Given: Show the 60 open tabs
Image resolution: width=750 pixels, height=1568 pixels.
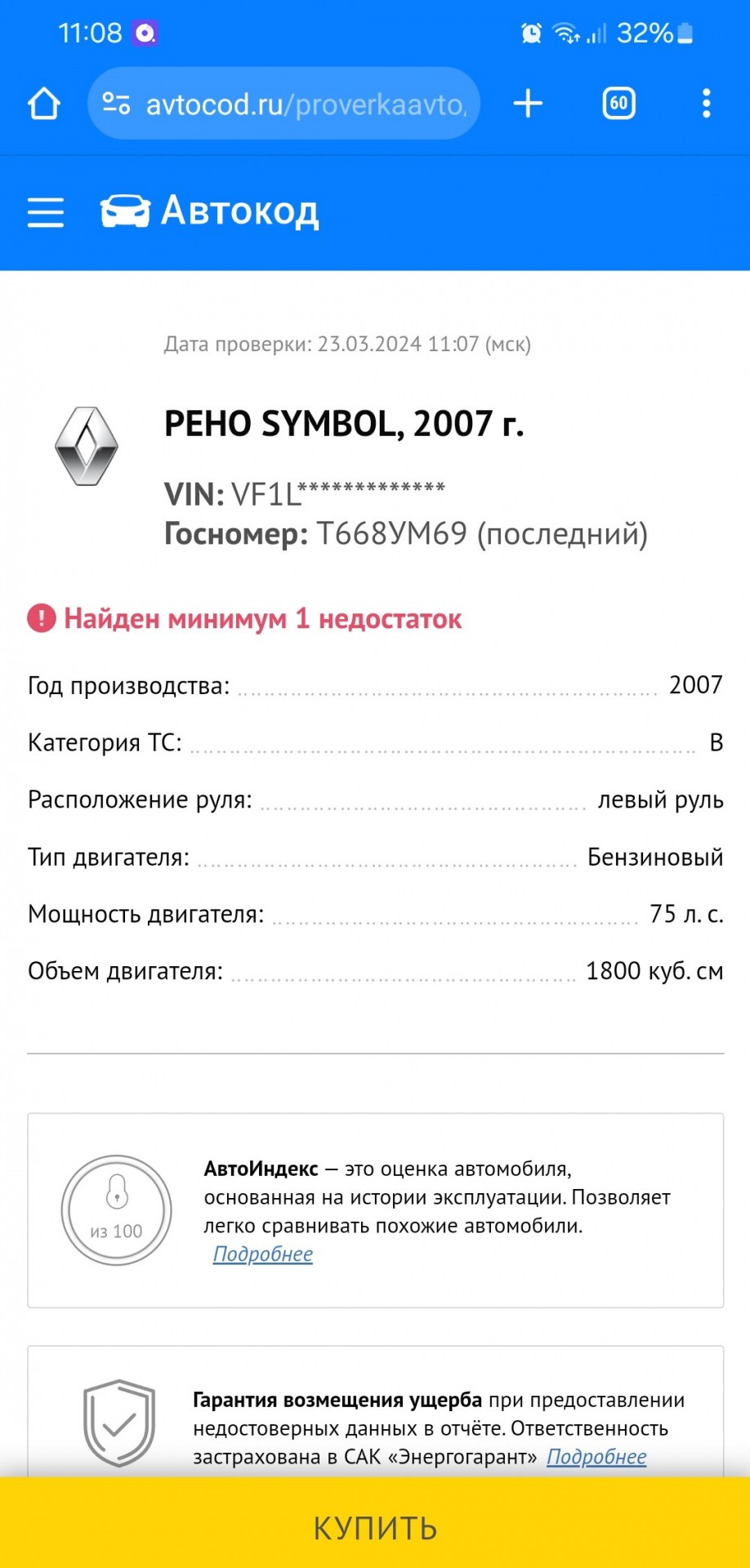Looking at the screenshot, I should coord(618,104).
